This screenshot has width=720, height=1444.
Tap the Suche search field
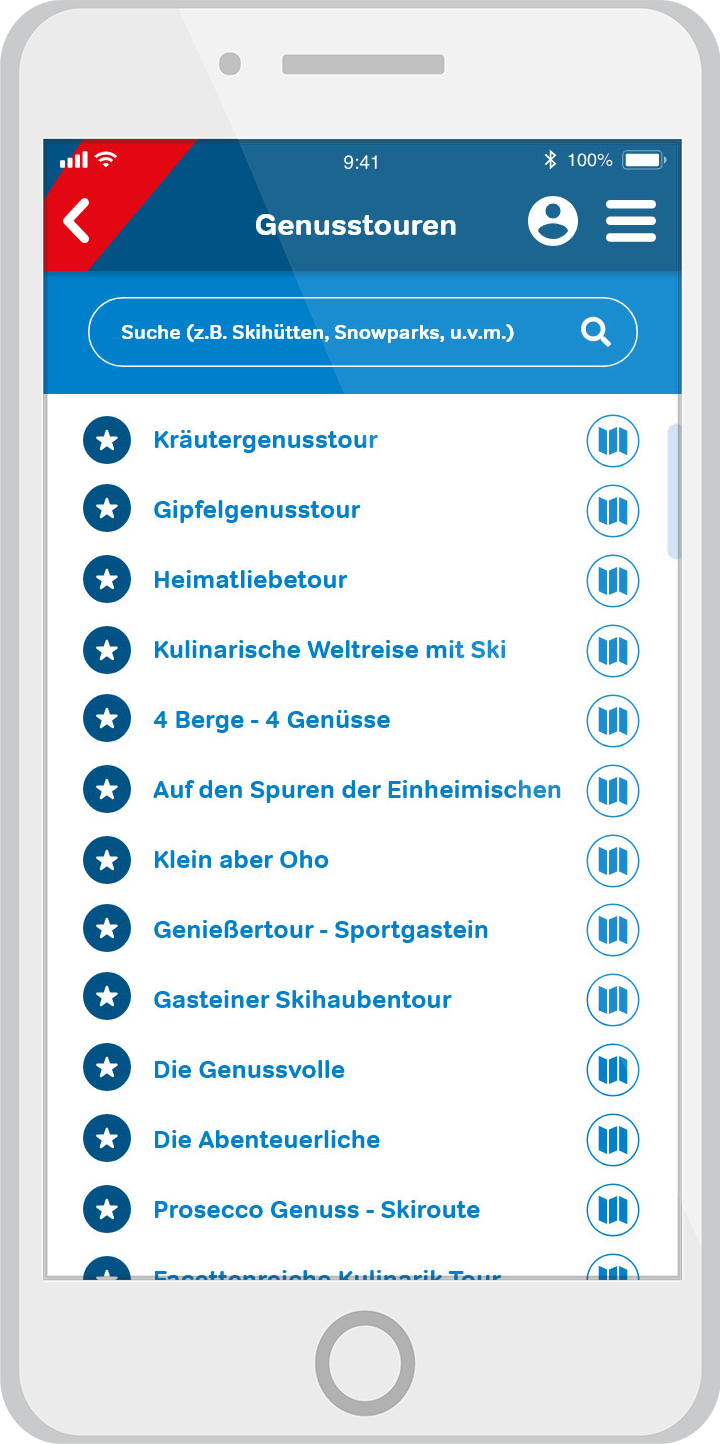click(363, 332)
